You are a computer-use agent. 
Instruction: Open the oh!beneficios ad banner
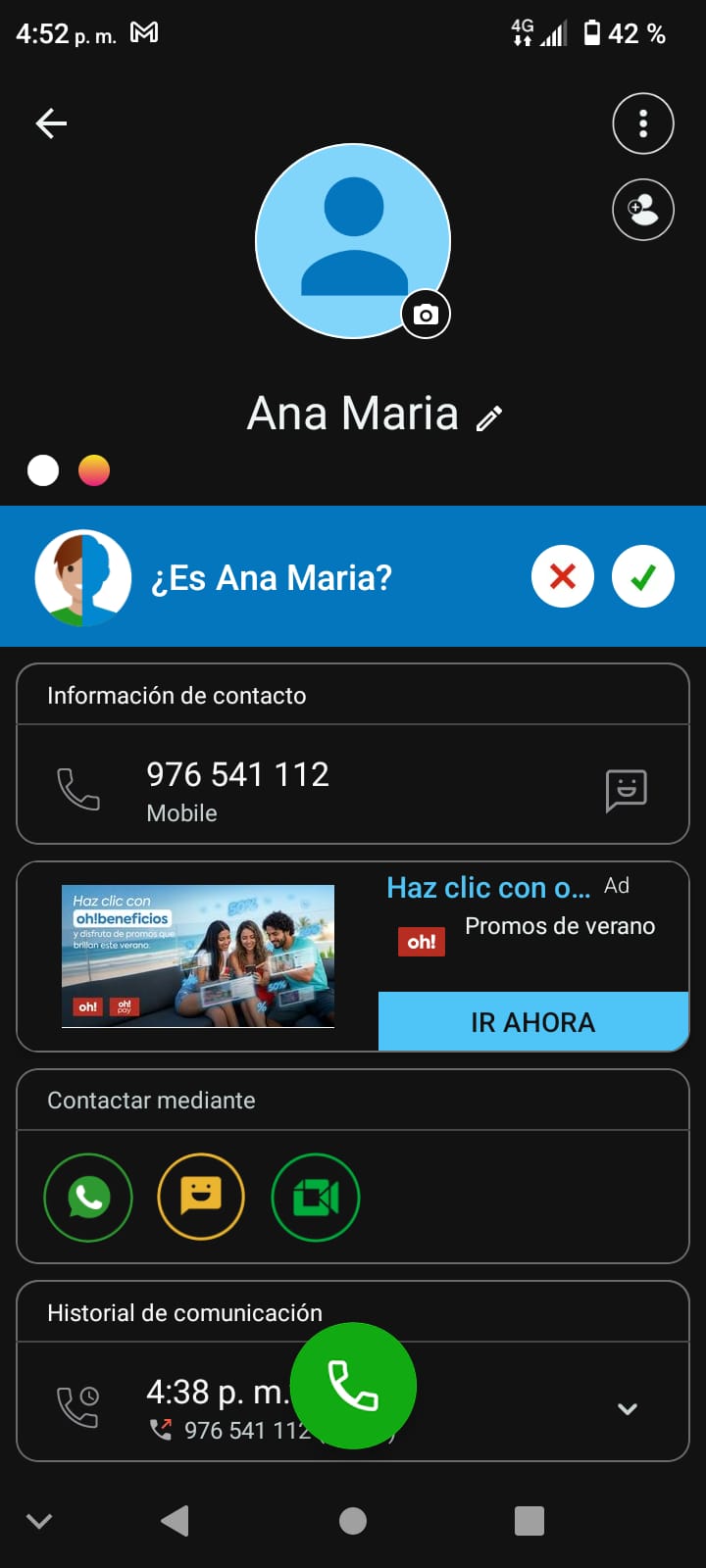tap(198, 955)
